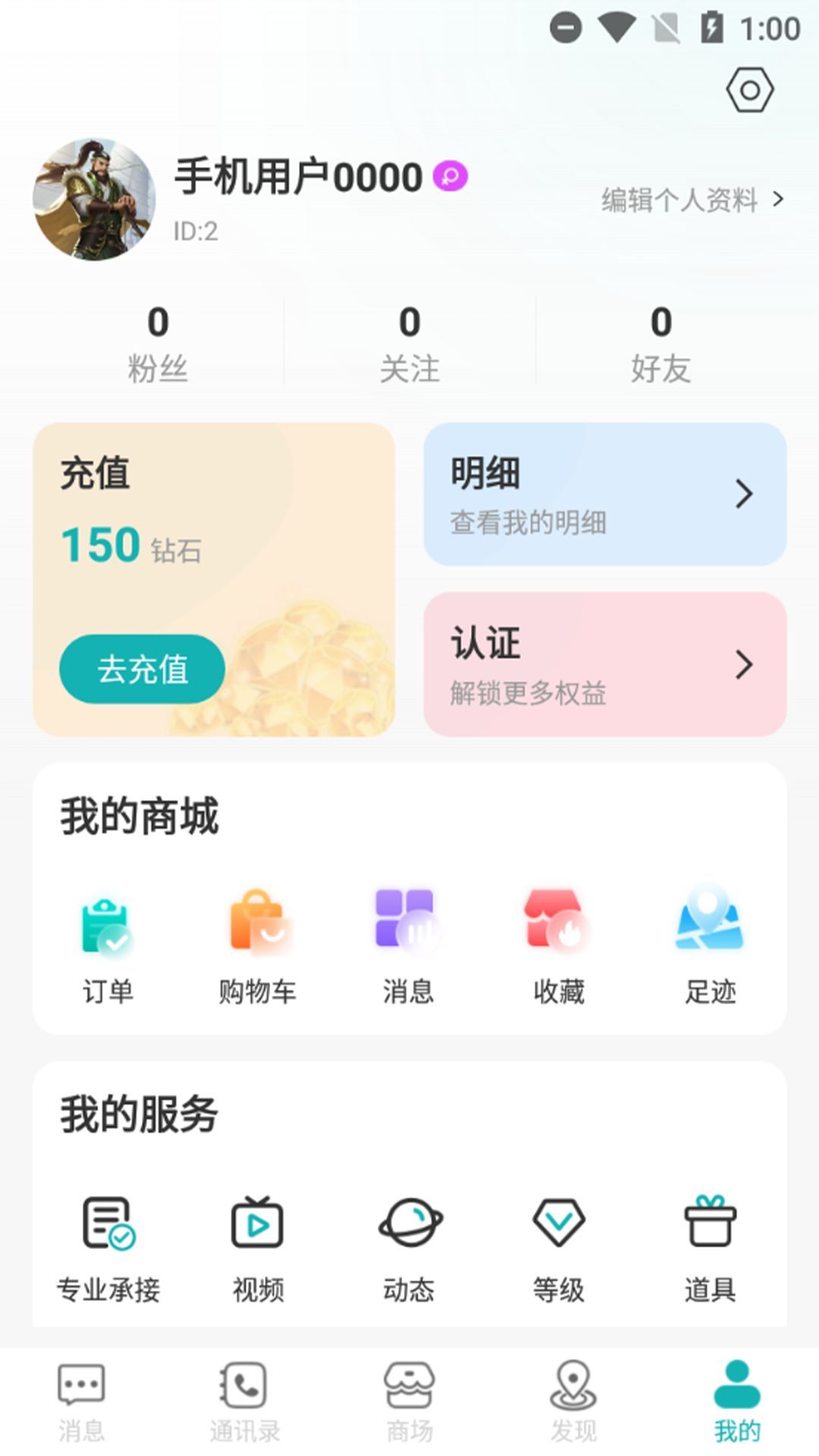This screenshot has height=1456, width=819.
Task: Tap the 去充值 recharge button
Action: tap(143, 668)
